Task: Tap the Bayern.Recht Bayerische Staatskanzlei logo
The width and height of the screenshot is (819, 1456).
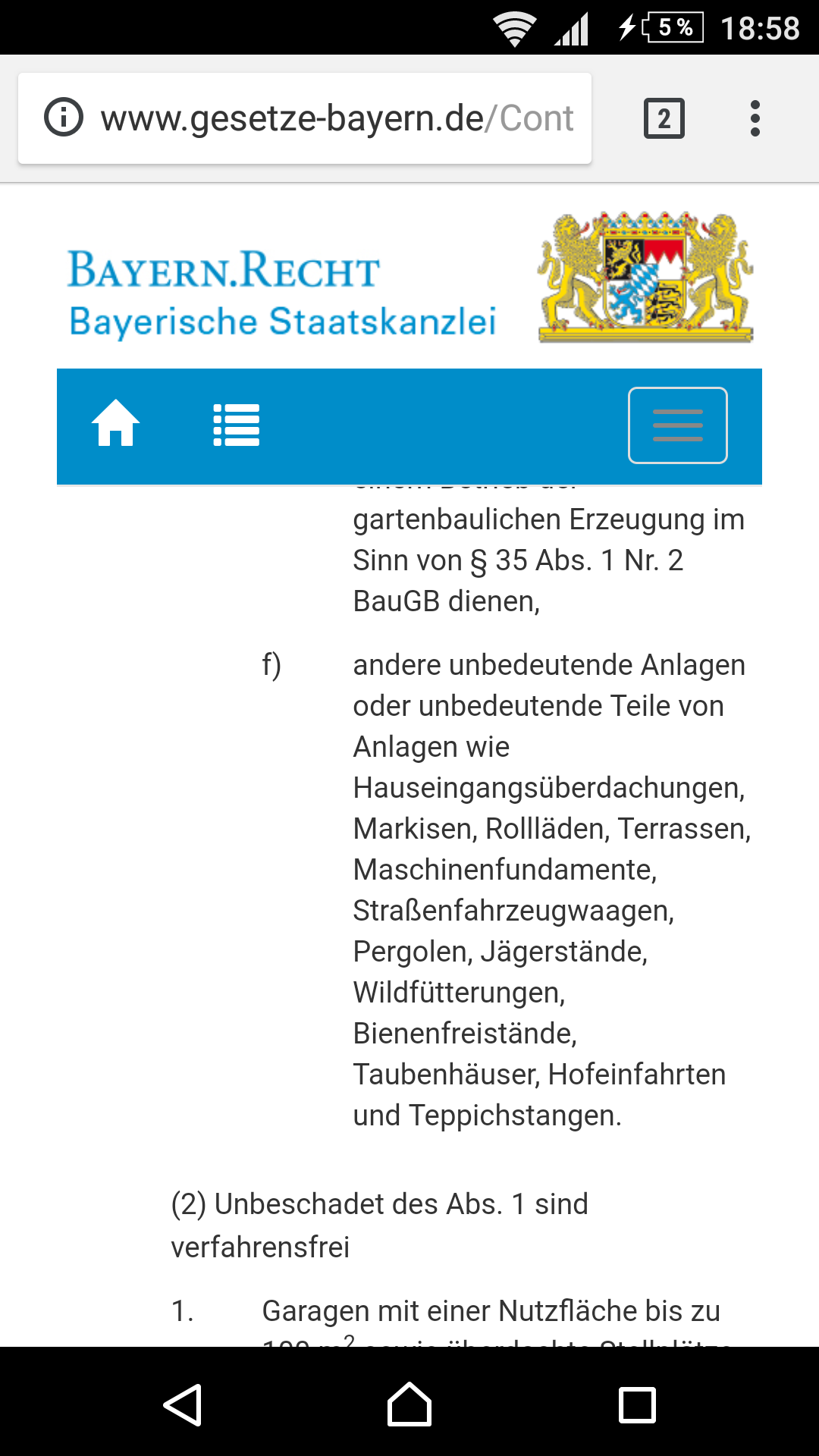Action: (282, 292)
